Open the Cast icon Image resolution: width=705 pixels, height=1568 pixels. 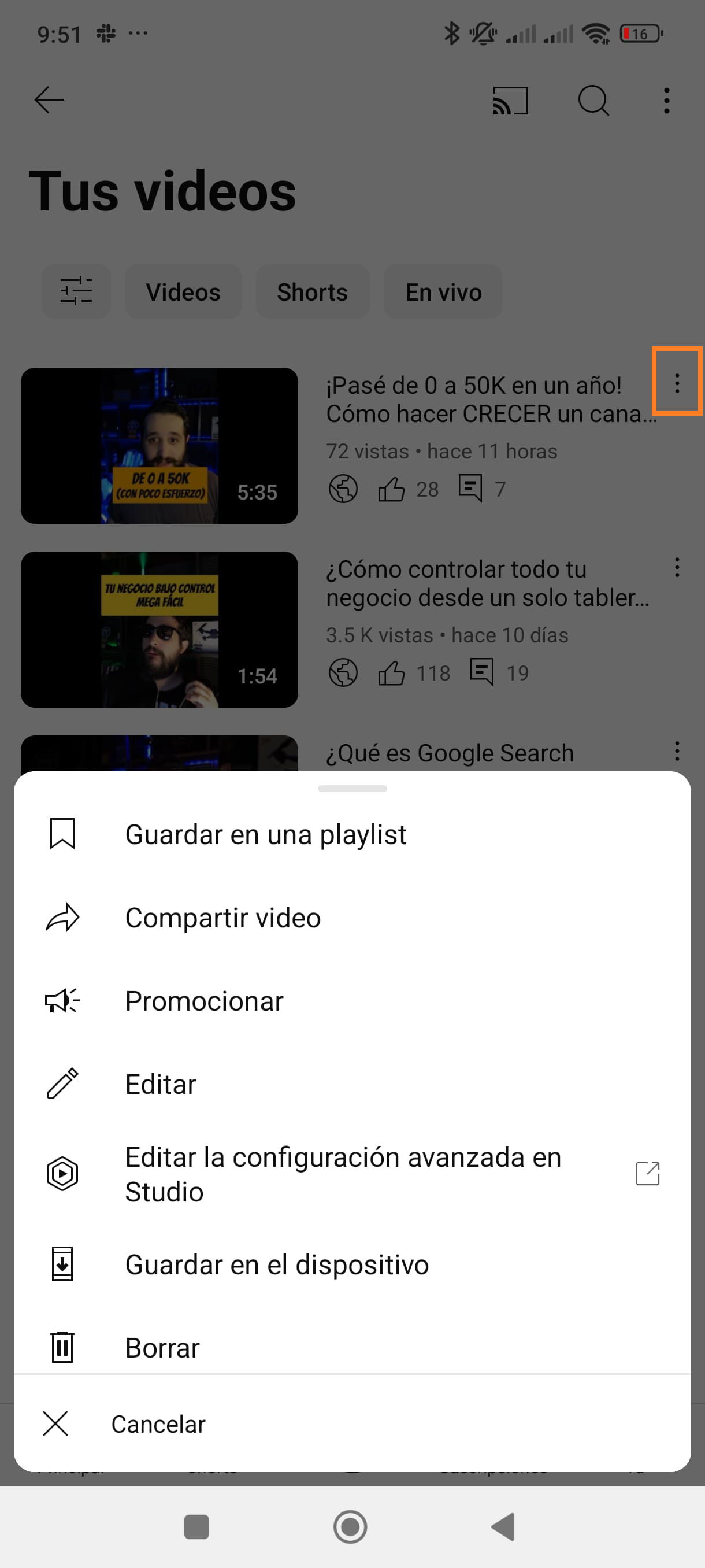tap(510, 101)
